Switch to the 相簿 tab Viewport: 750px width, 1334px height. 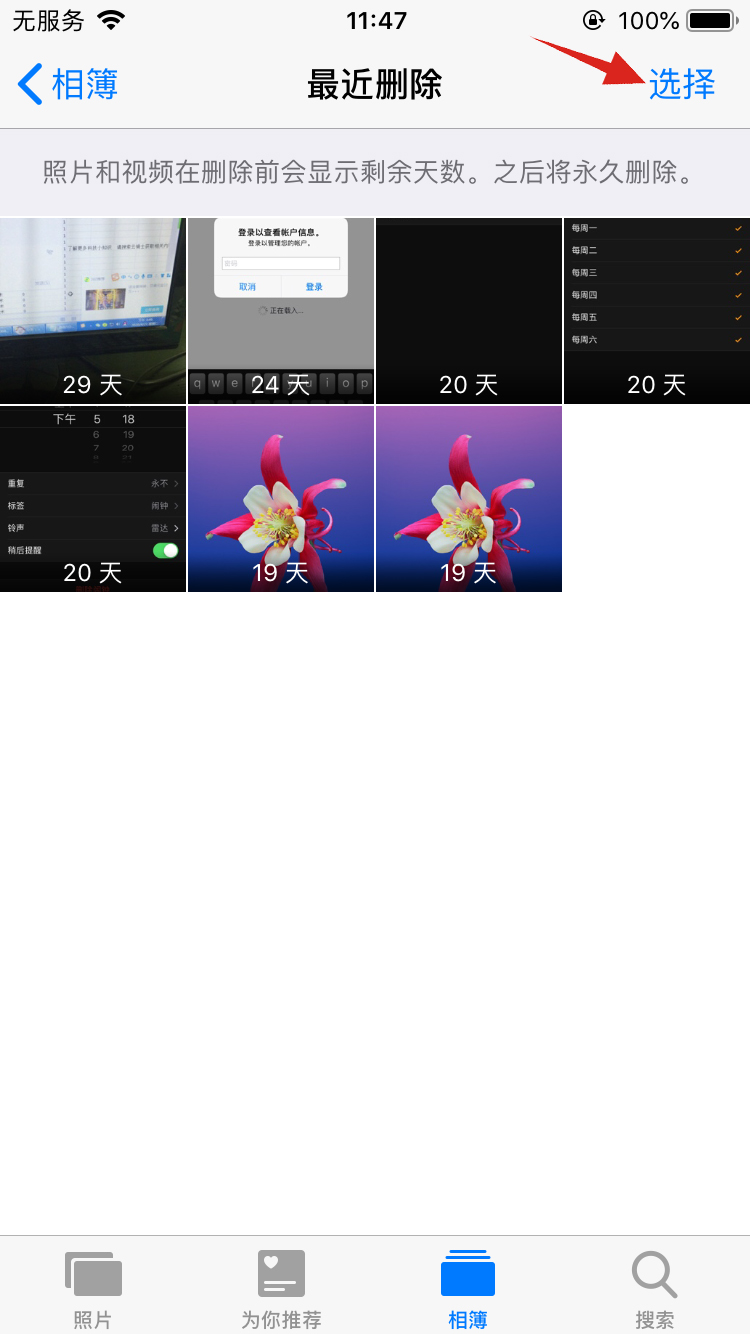pyautogui.click(x=468, y=1288)
